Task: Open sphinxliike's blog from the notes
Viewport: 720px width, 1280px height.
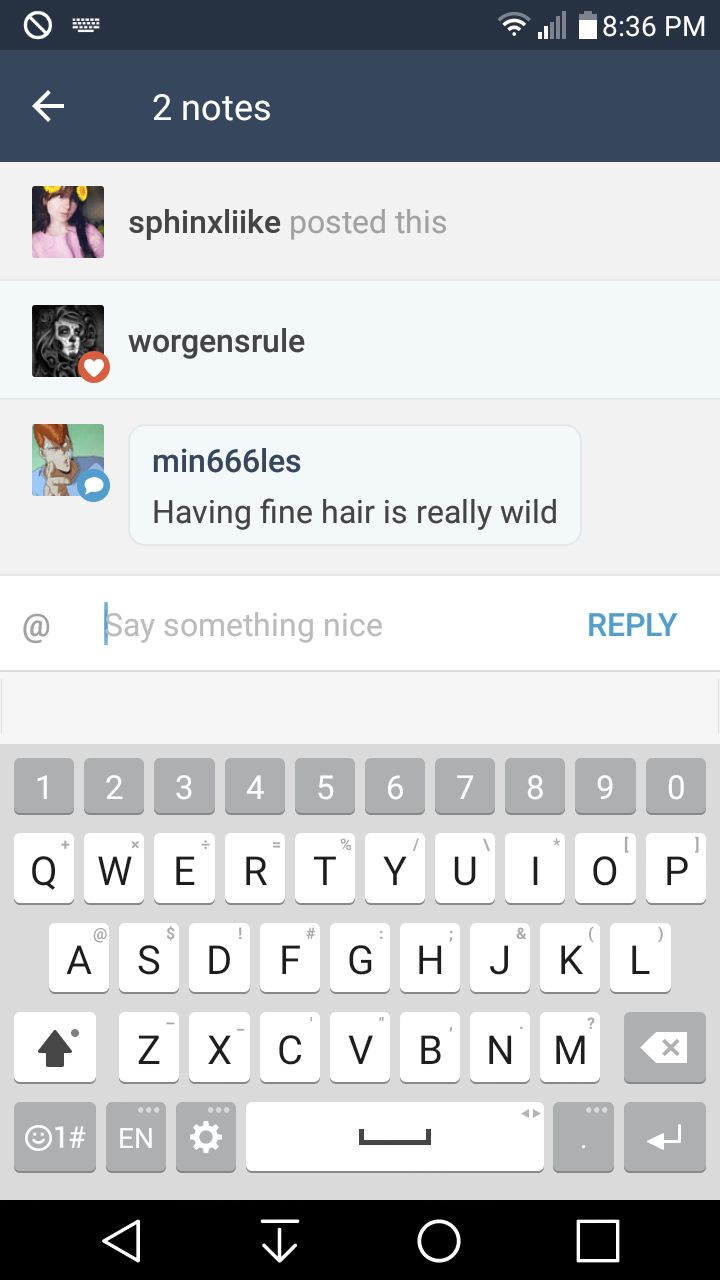Action: click(x=204, y=222)
